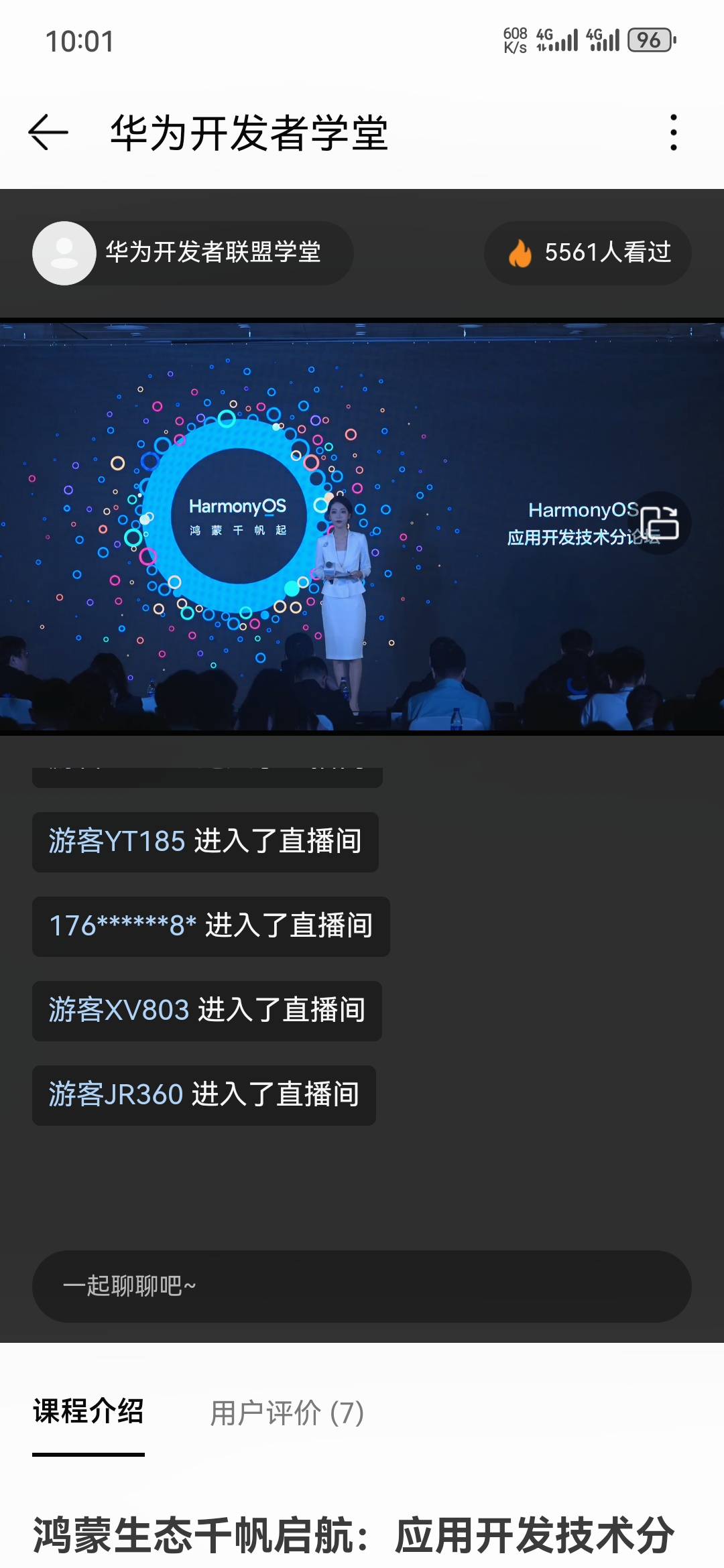
Task: Open the three-dot overflow menu
Action: [673, 132]
